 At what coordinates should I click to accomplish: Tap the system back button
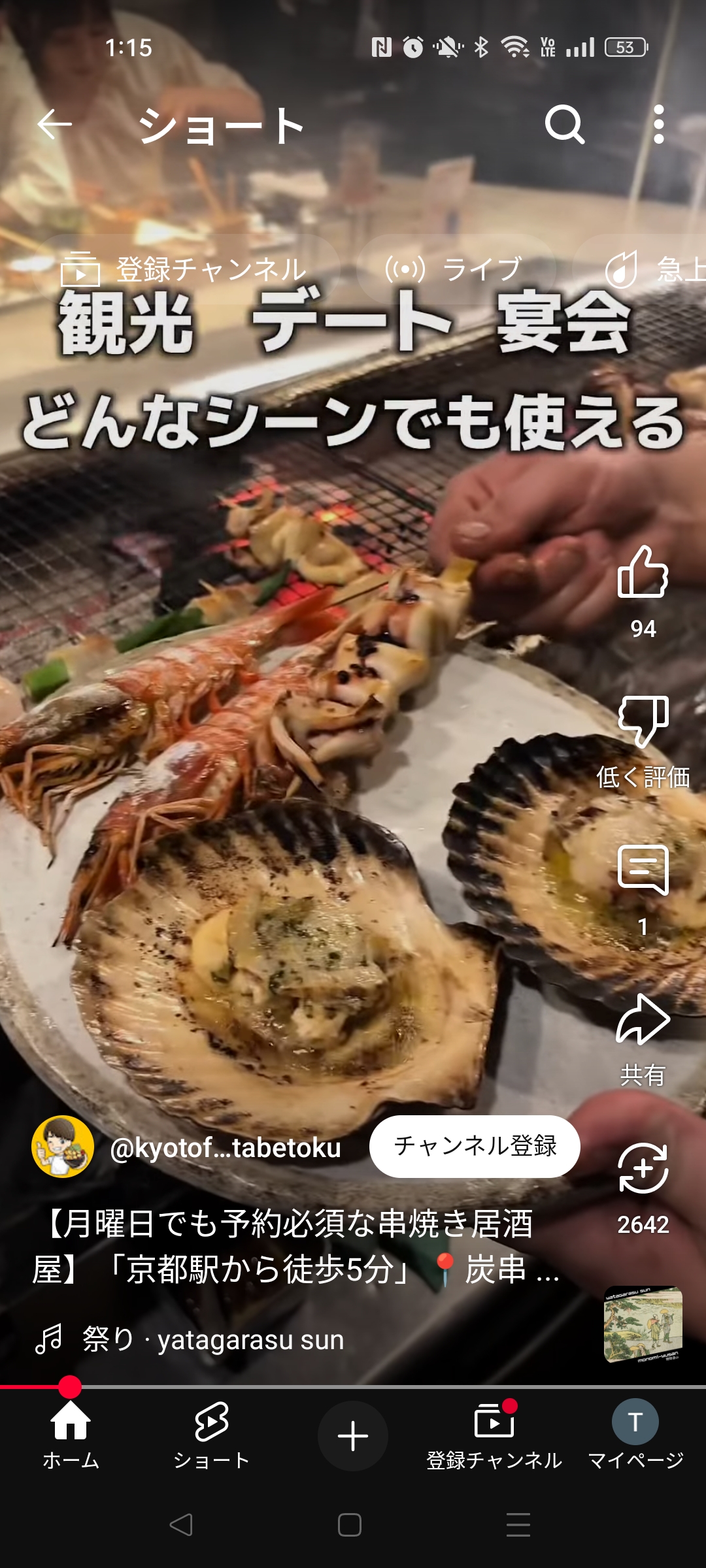181,1525
